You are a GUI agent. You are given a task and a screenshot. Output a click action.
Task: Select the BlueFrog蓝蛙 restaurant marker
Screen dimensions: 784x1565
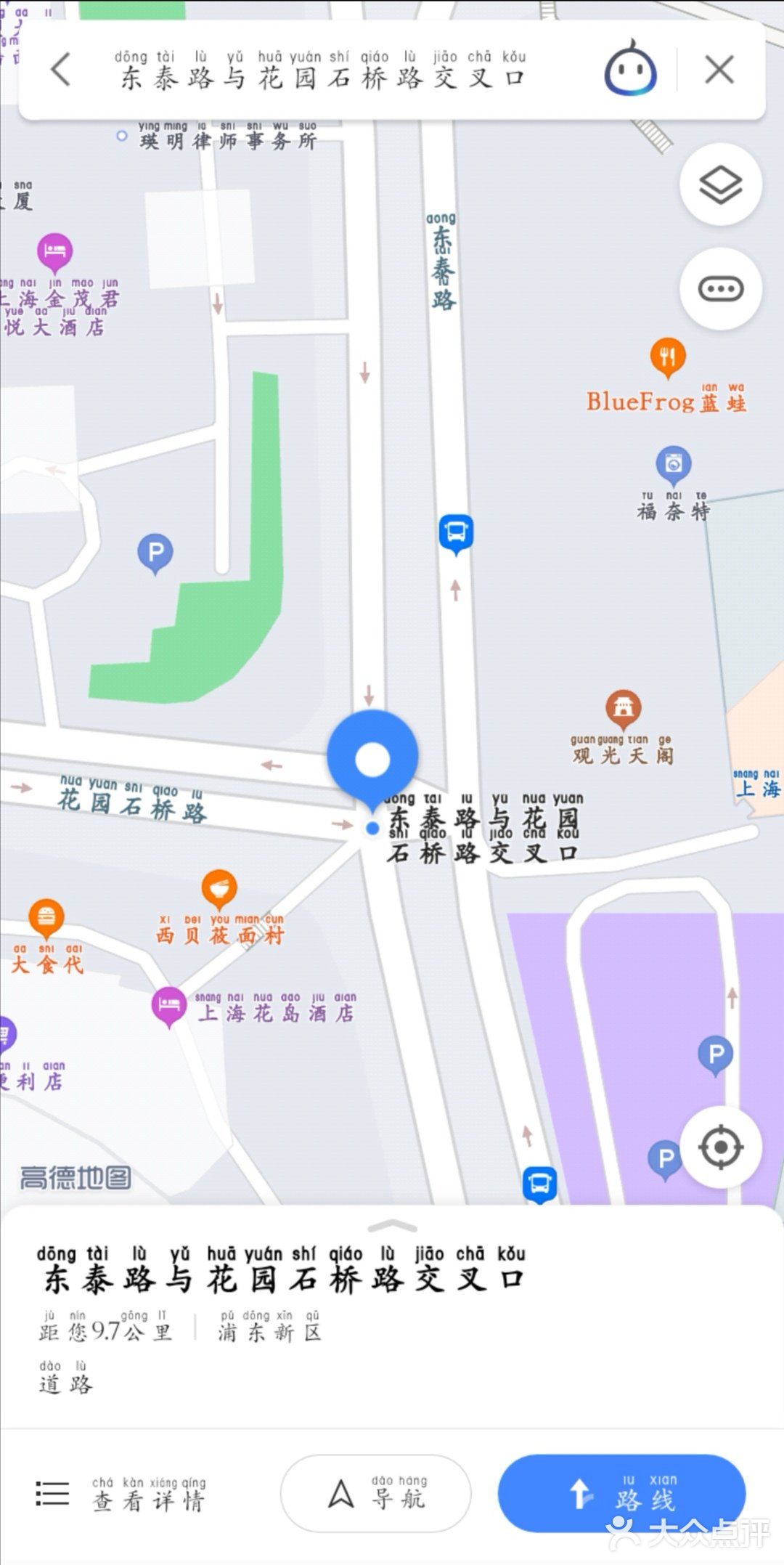pyautogui.click(x=667, y=357)
